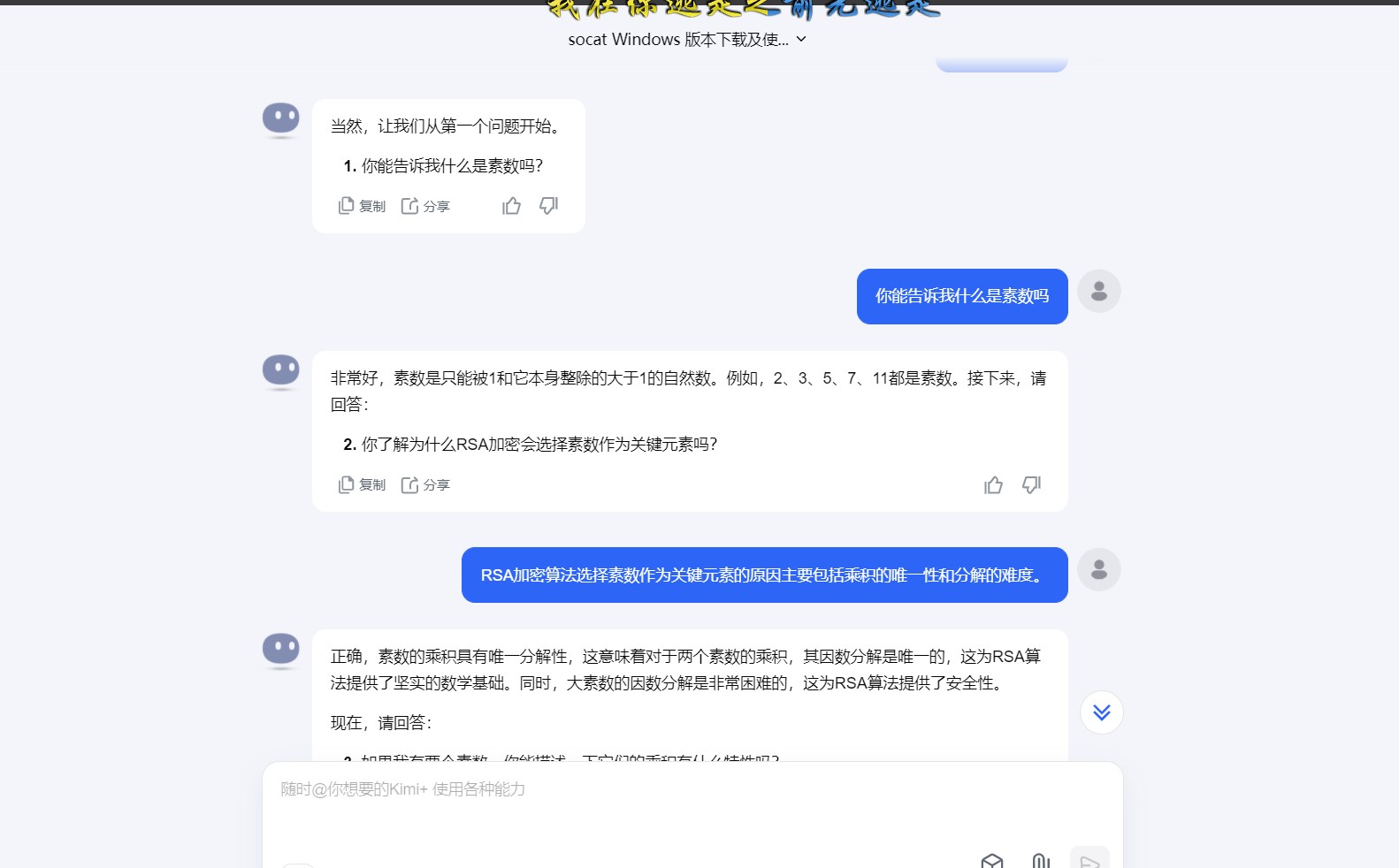1399x868 pixels.
Task: Send the message with the arrow button
Action: tap(1089, 860)
